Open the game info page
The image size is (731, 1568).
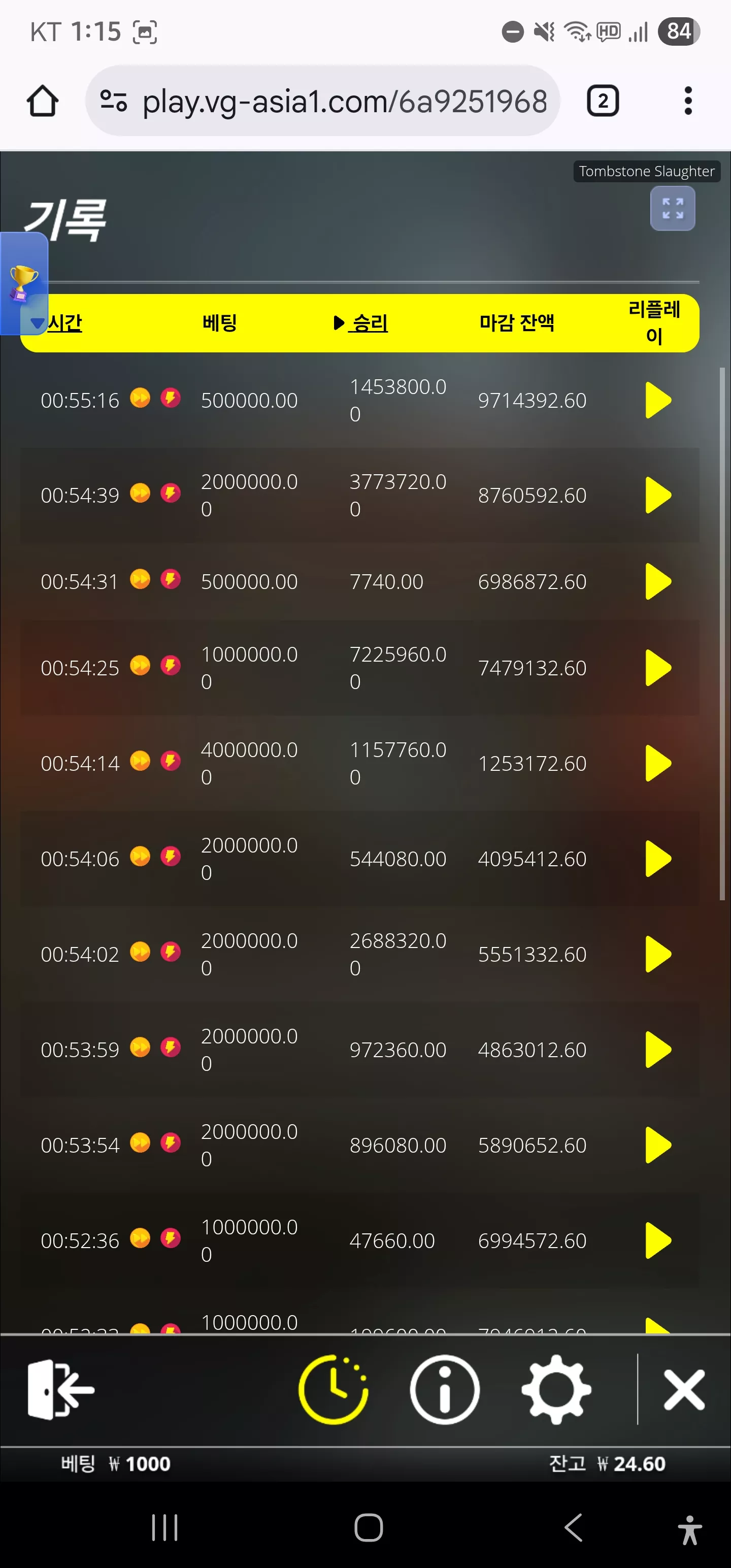[x=444, y=1390]
